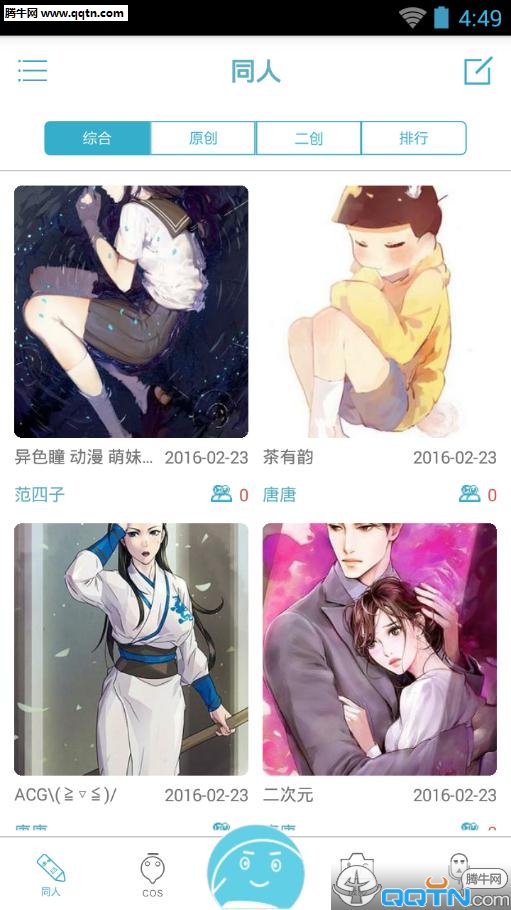View the ACG\(≧▽≦)/ artwork
The height and width of the screenshot is (910, 511).
pos(131,649)
